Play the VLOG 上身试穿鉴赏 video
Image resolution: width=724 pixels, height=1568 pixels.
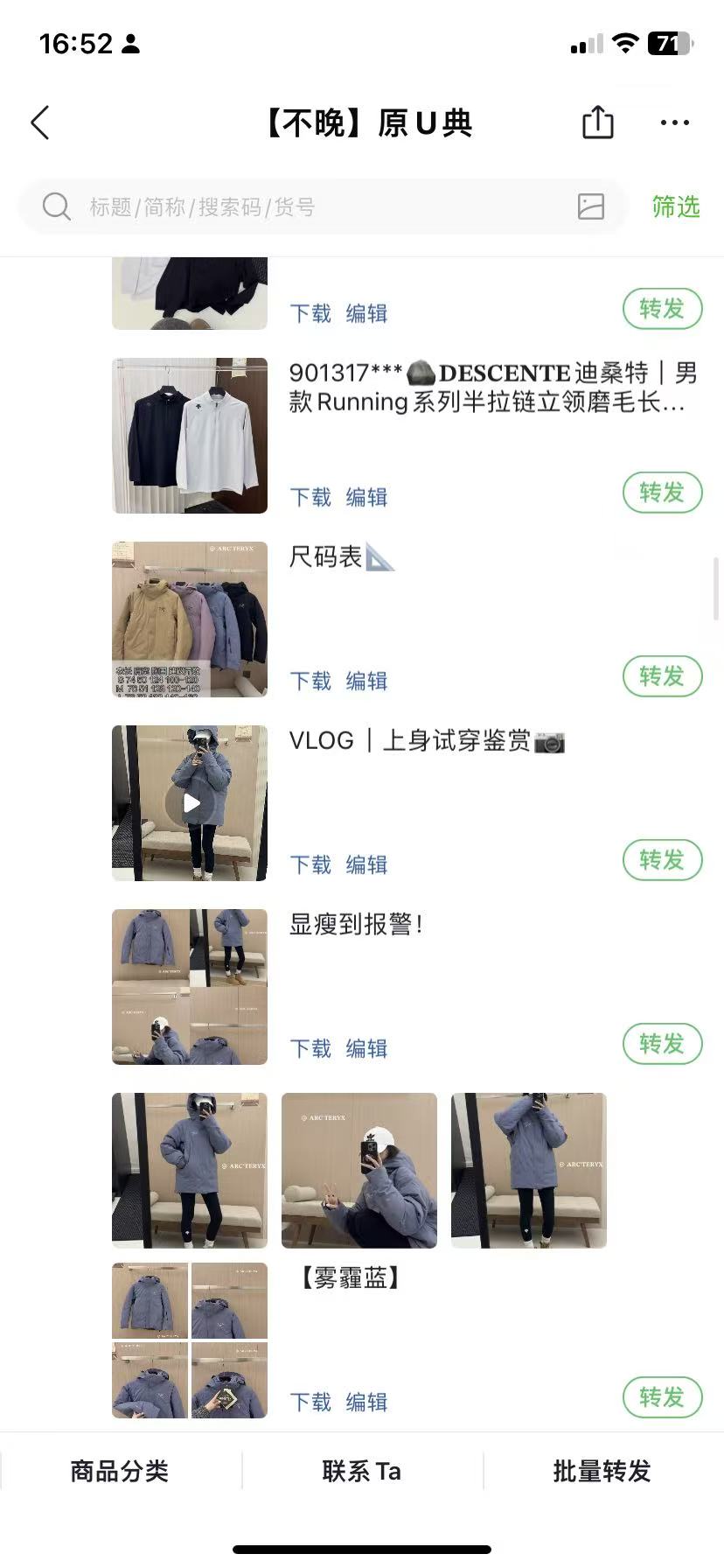tap(190, 803)
